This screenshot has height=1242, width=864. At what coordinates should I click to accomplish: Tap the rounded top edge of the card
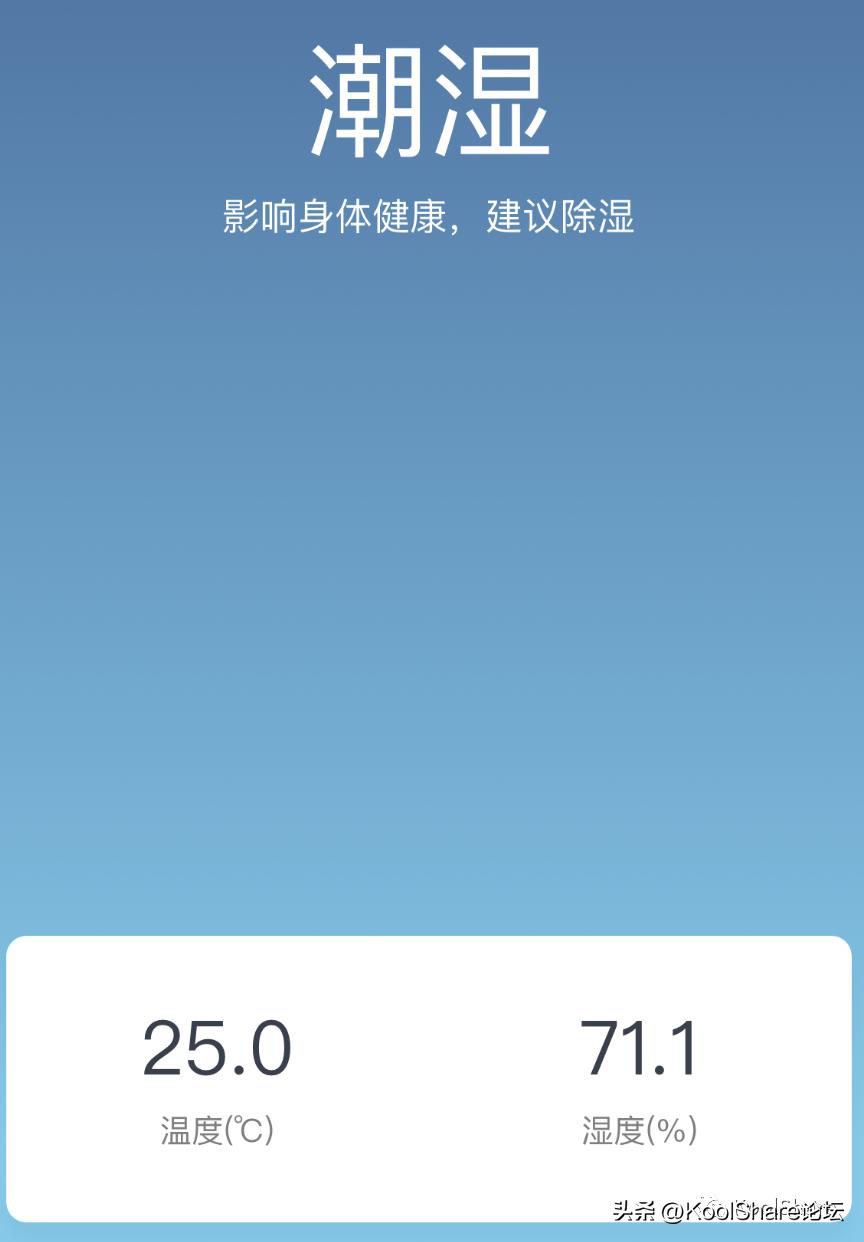coord(430,938)
